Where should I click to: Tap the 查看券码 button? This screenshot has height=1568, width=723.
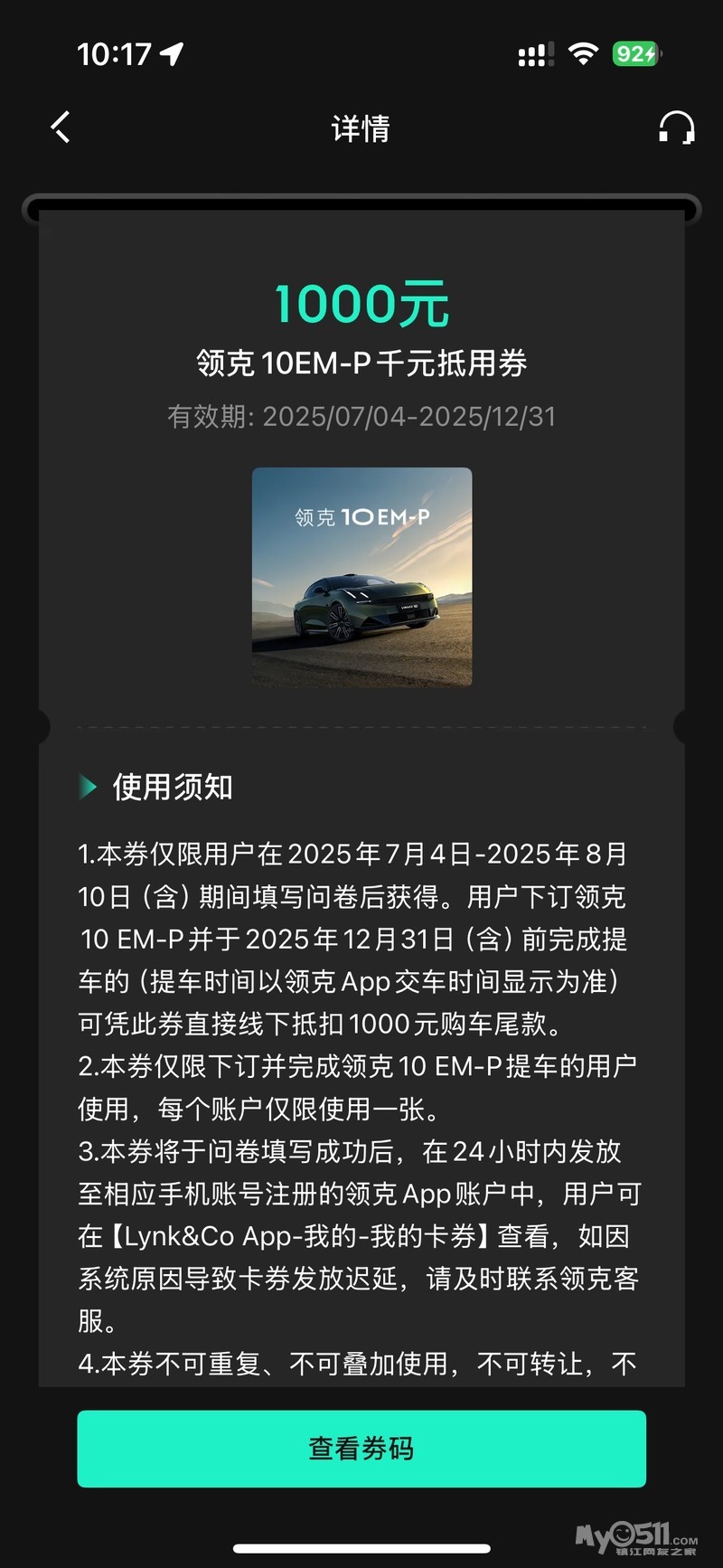361,1449
